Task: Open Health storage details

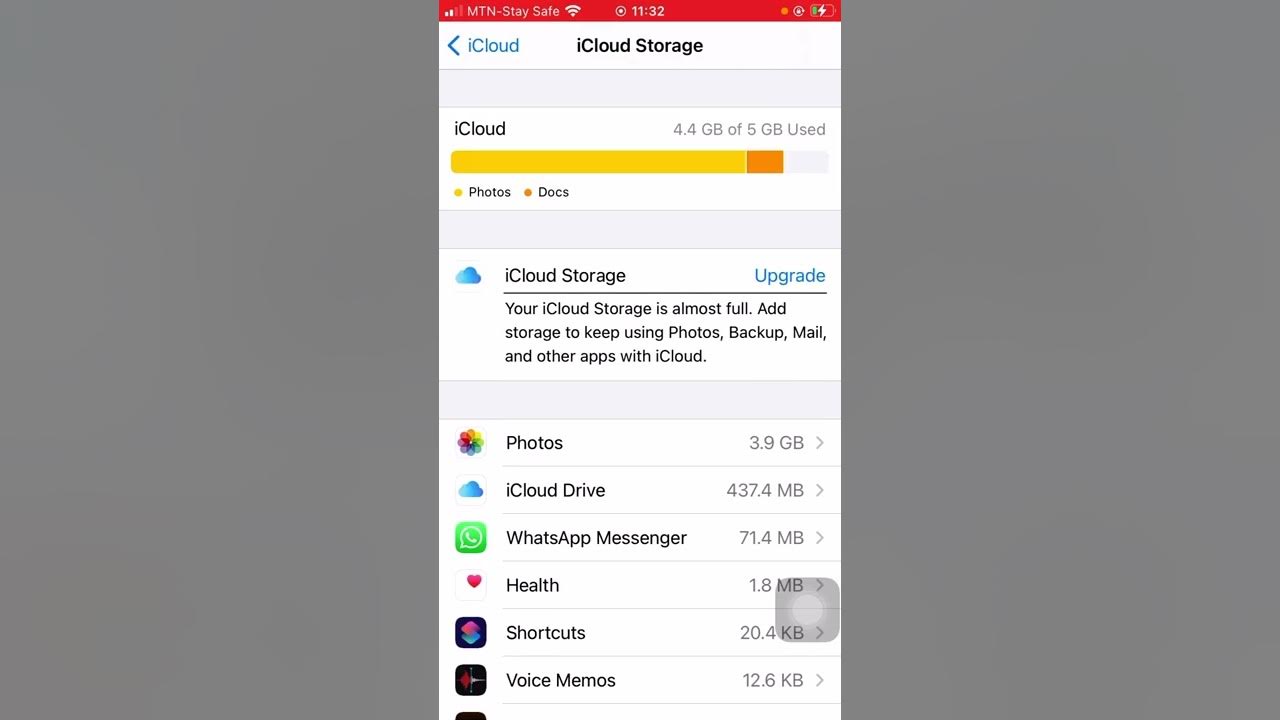Action: pyautogui.click(x=640, y=585)
